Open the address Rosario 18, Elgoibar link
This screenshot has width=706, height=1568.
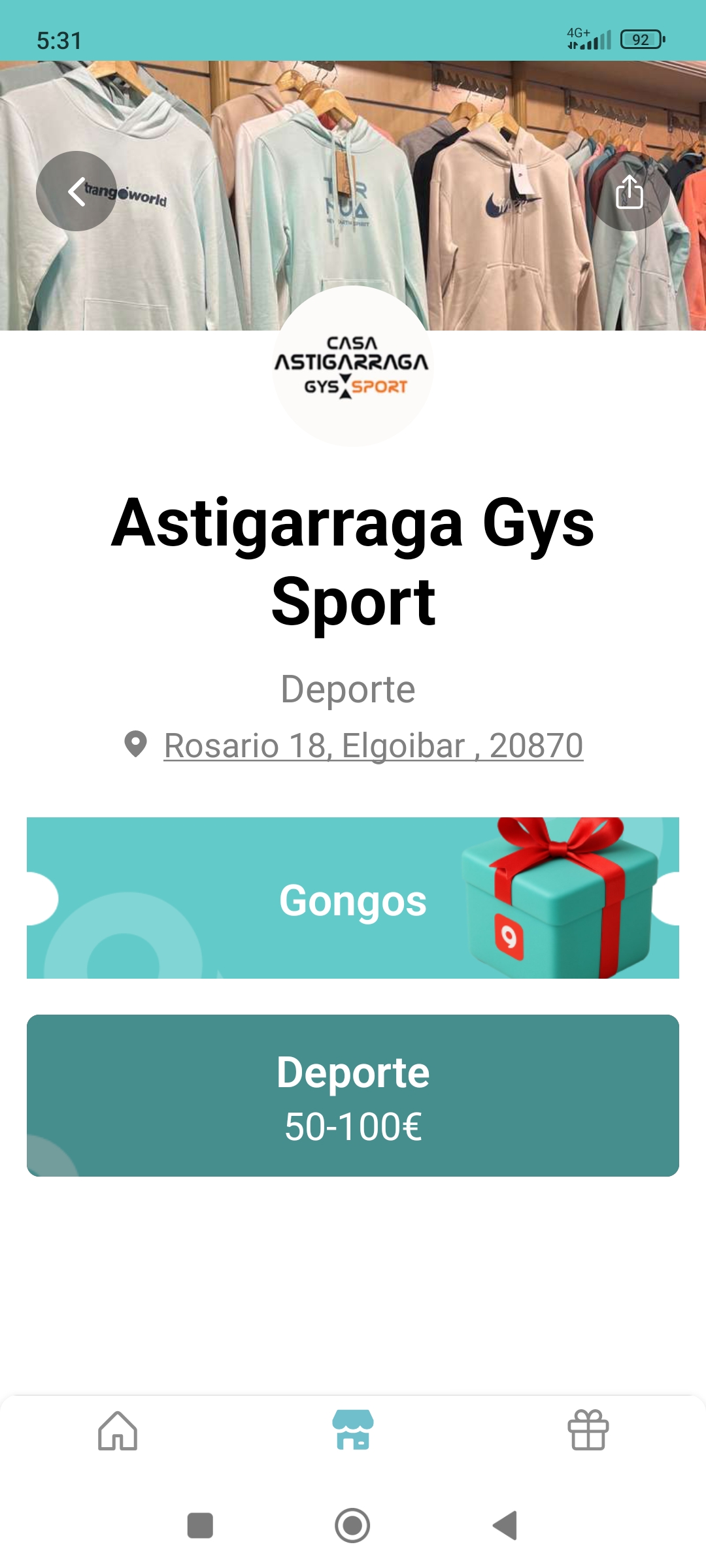pos(373,745)
